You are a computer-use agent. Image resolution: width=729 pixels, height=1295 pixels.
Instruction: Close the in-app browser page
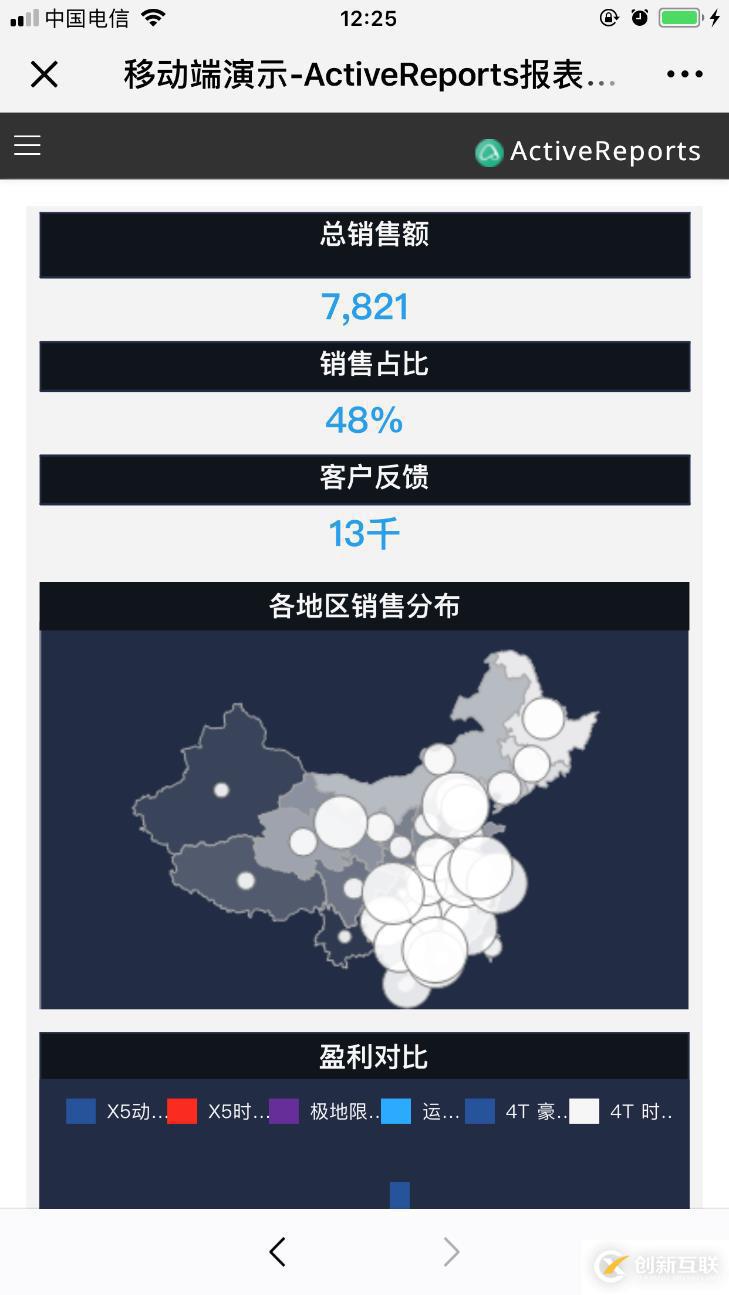click(44, 74)
